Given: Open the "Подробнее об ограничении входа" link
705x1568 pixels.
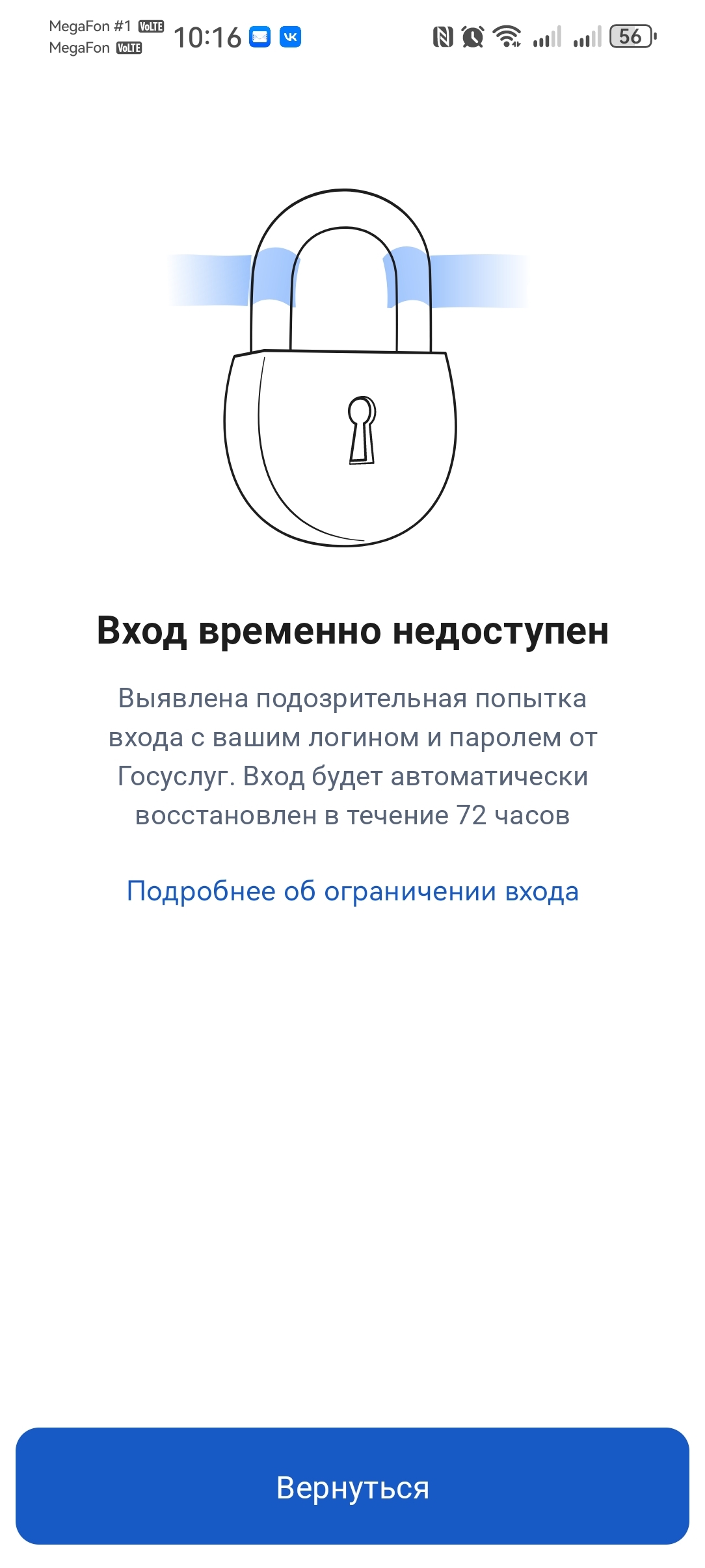Looking at the screenshot, I should tap(352, 891).
